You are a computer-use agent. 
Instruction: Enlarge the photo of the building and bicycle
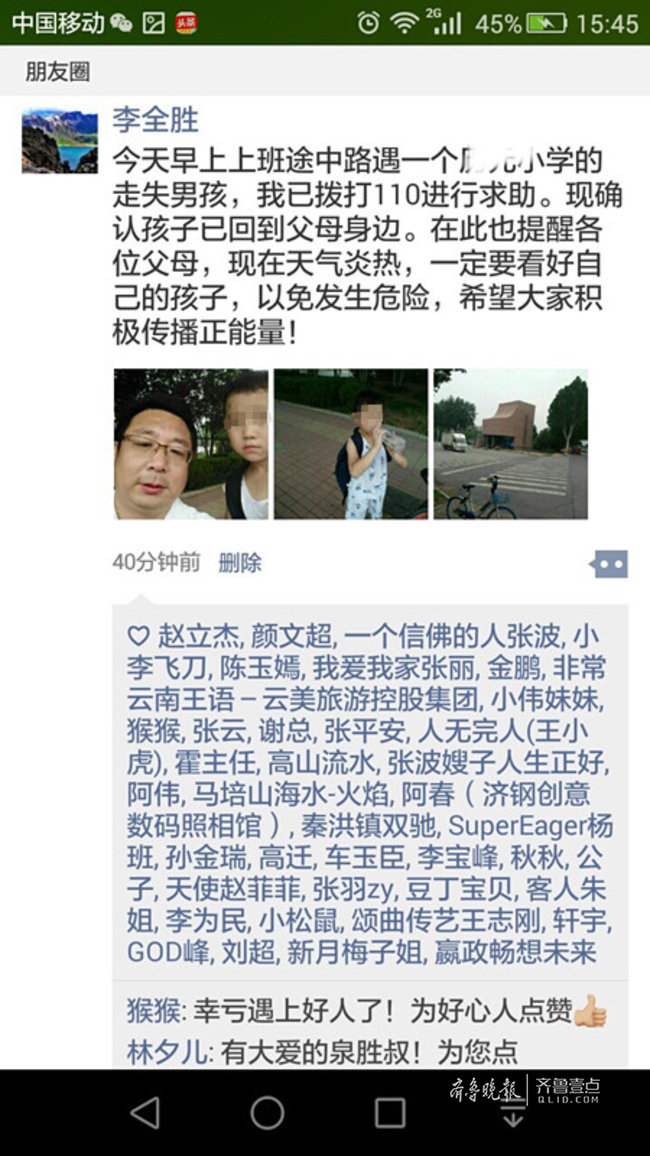[510, 444]
